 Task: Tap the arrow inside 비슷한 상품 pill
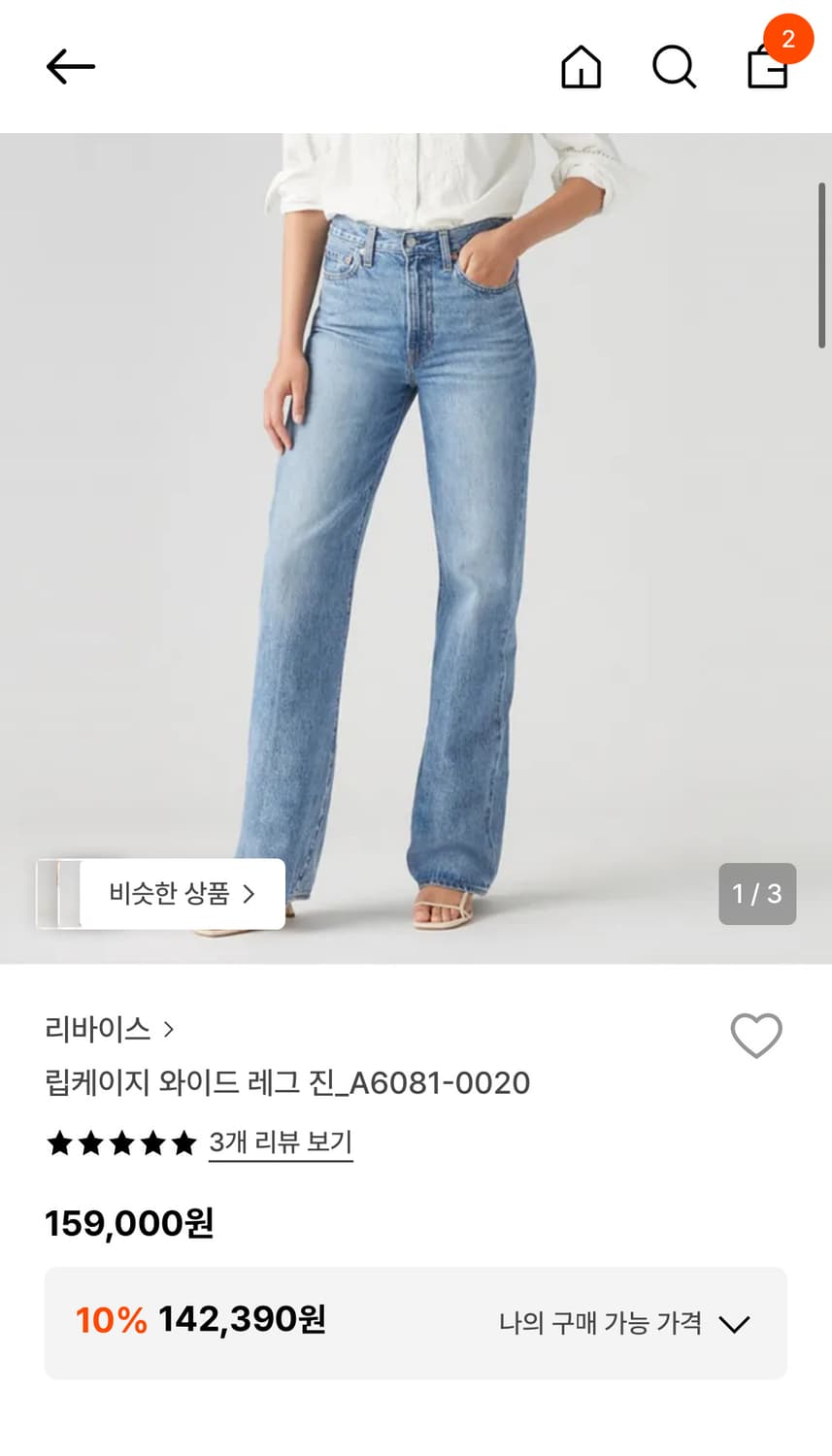coord(252,894)
